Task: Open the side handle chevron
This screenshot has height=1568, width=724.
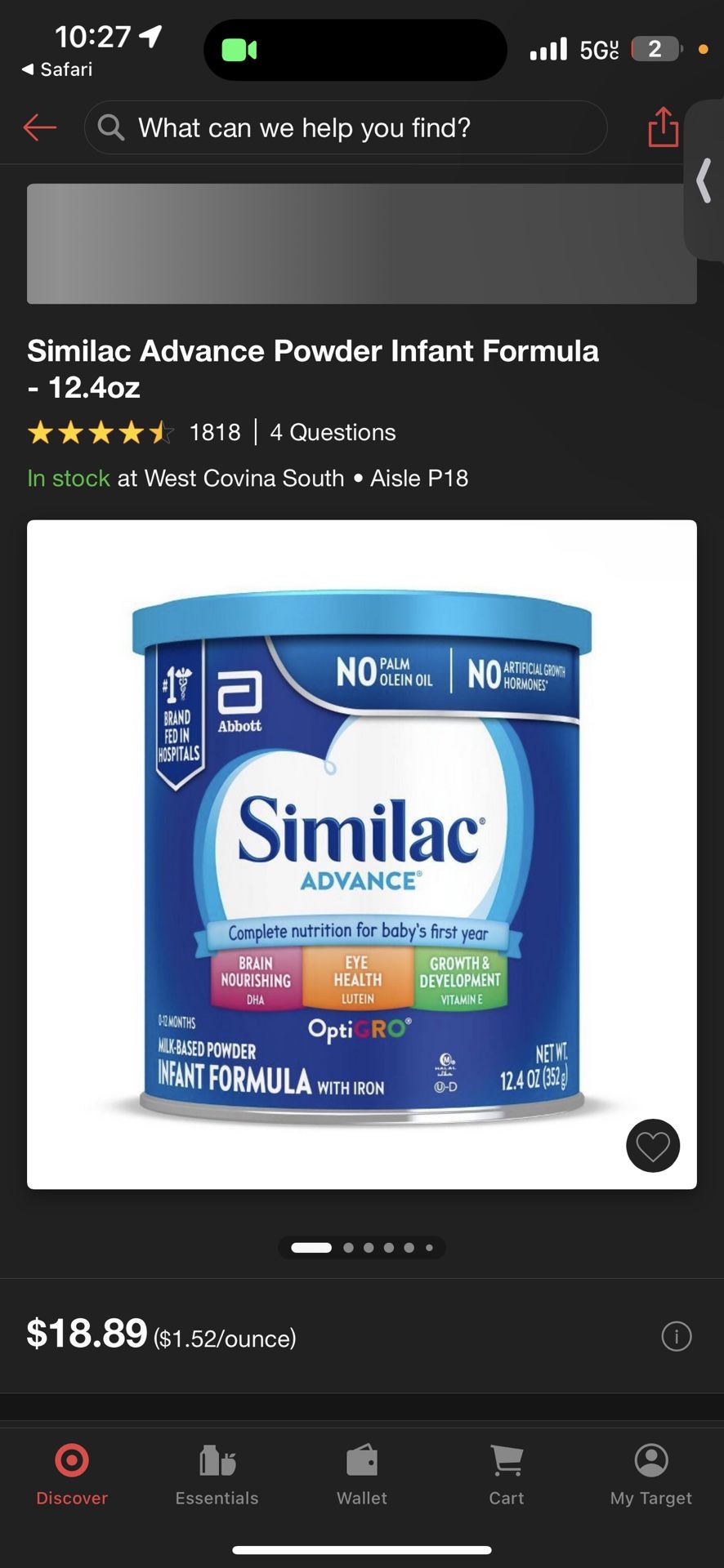Action: (704, 180)
